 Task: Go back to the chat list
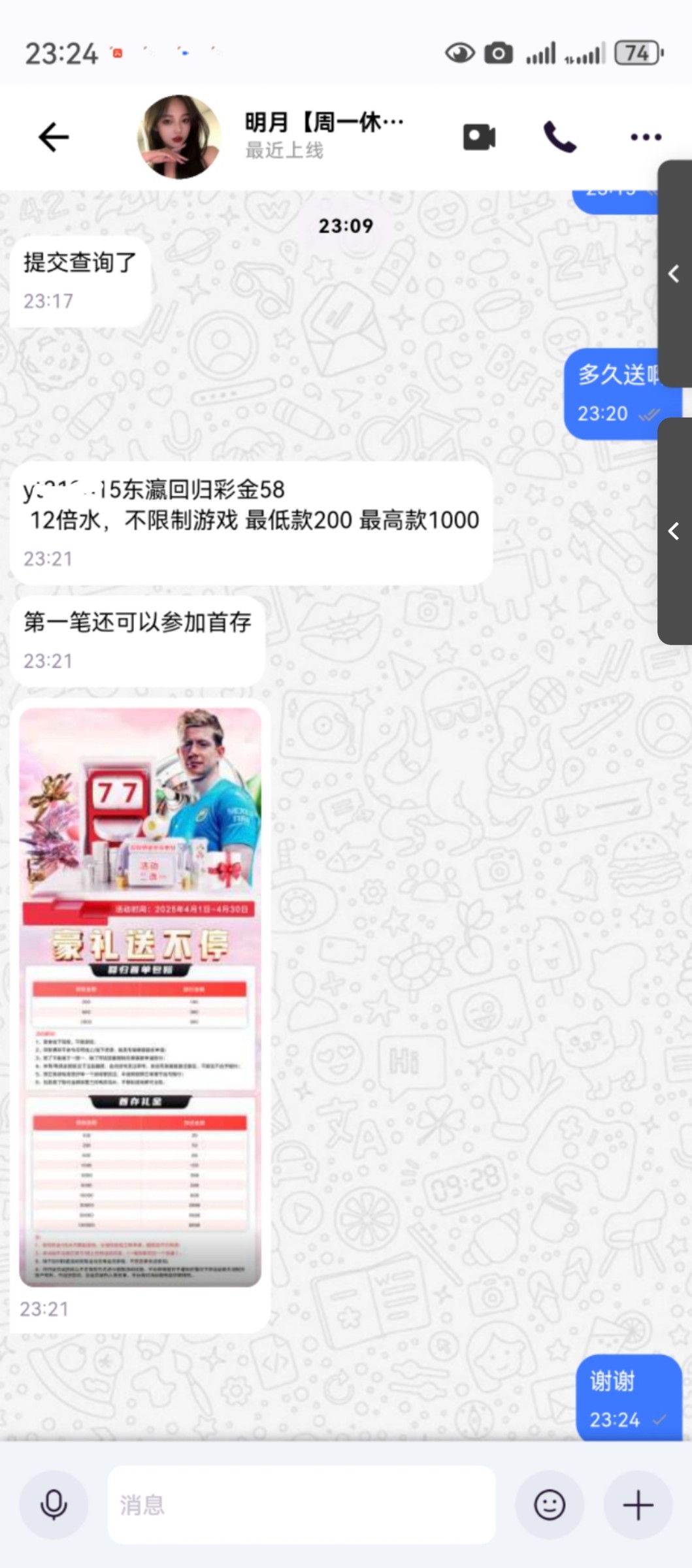54,137
